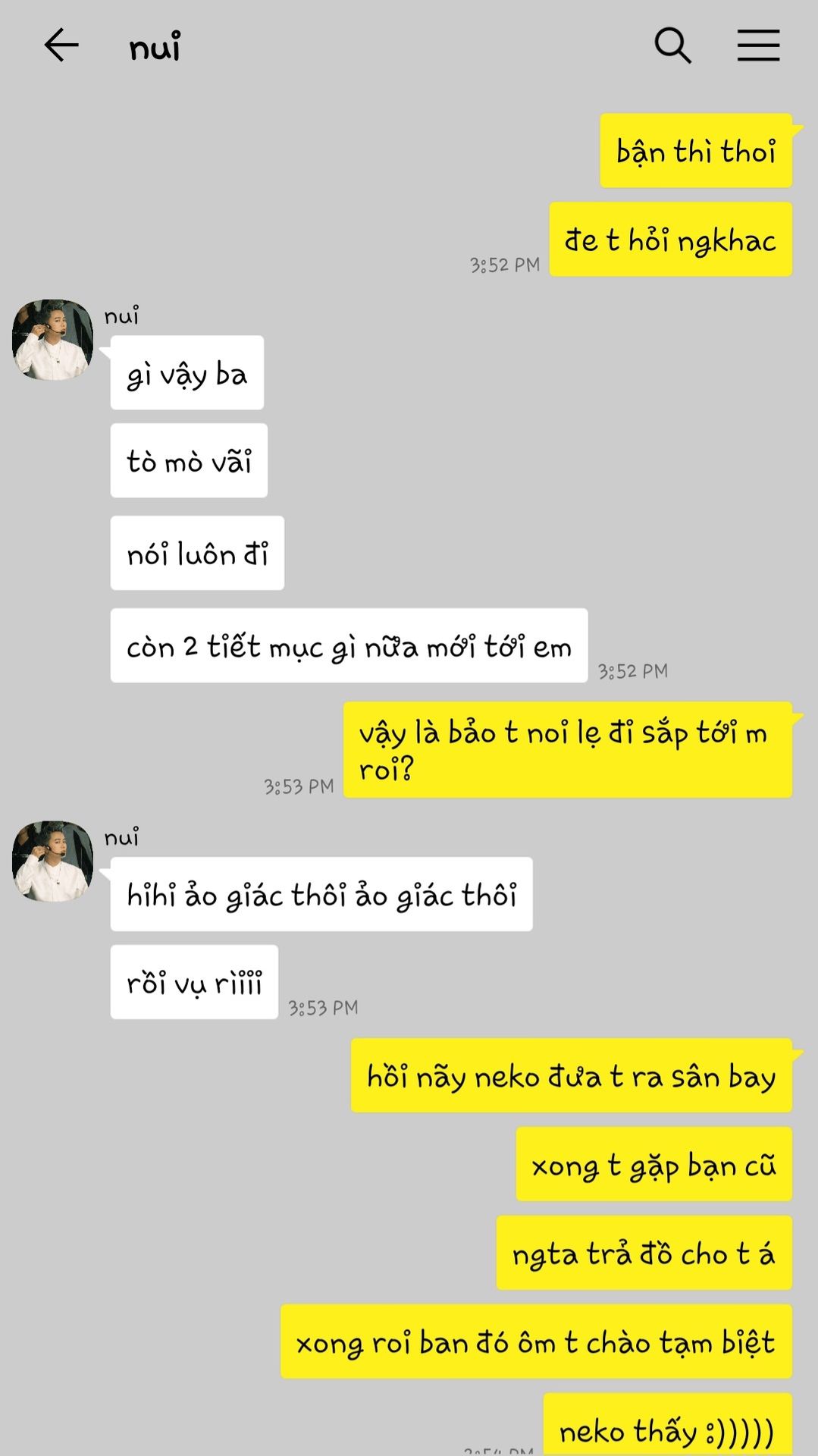Viewport: 818px width, 1456px height.
Task: Search within the nui chat
Action: pos(672,45)
